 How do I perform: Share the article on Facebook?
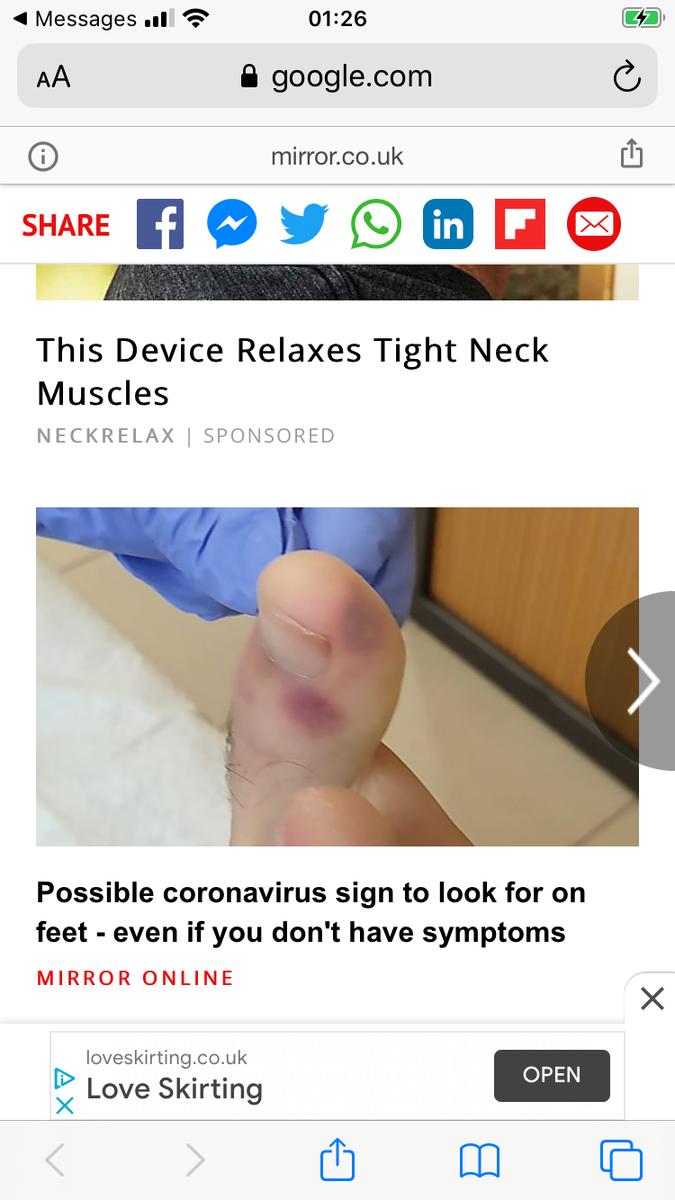pyautogui.click(x=160, y=225)
